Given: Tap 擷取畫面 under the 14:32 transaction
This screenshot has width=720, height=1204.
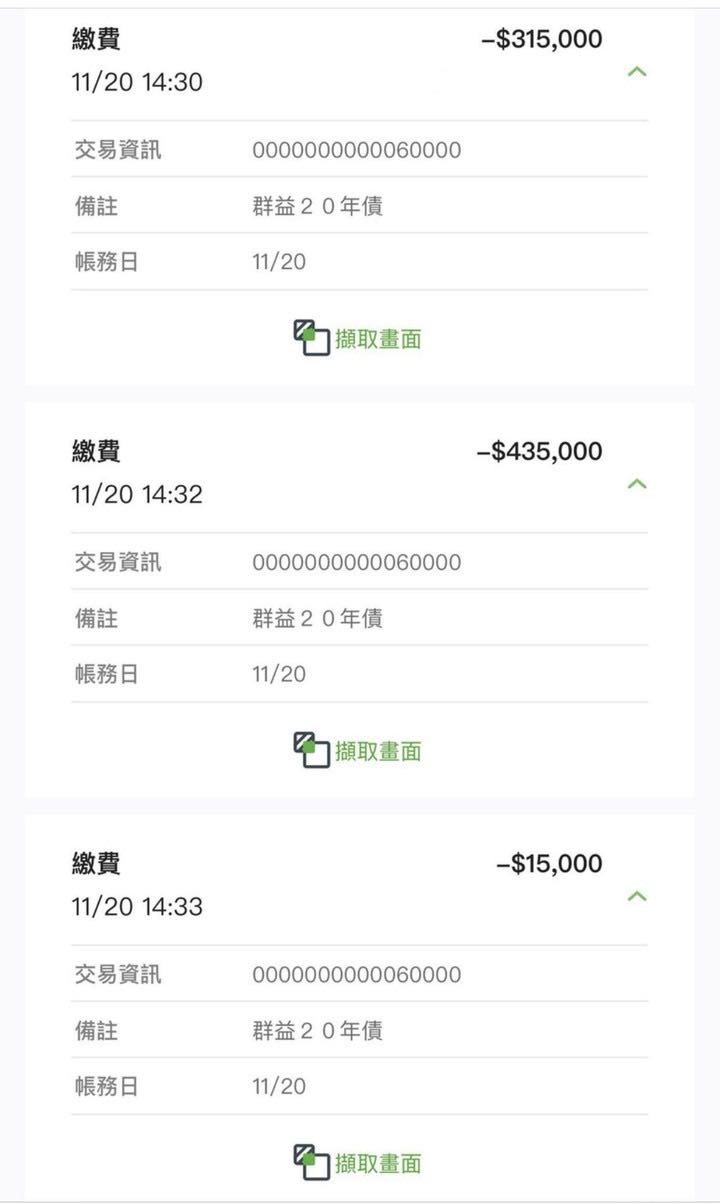Looking at the screenshot, I should (358, 750).
